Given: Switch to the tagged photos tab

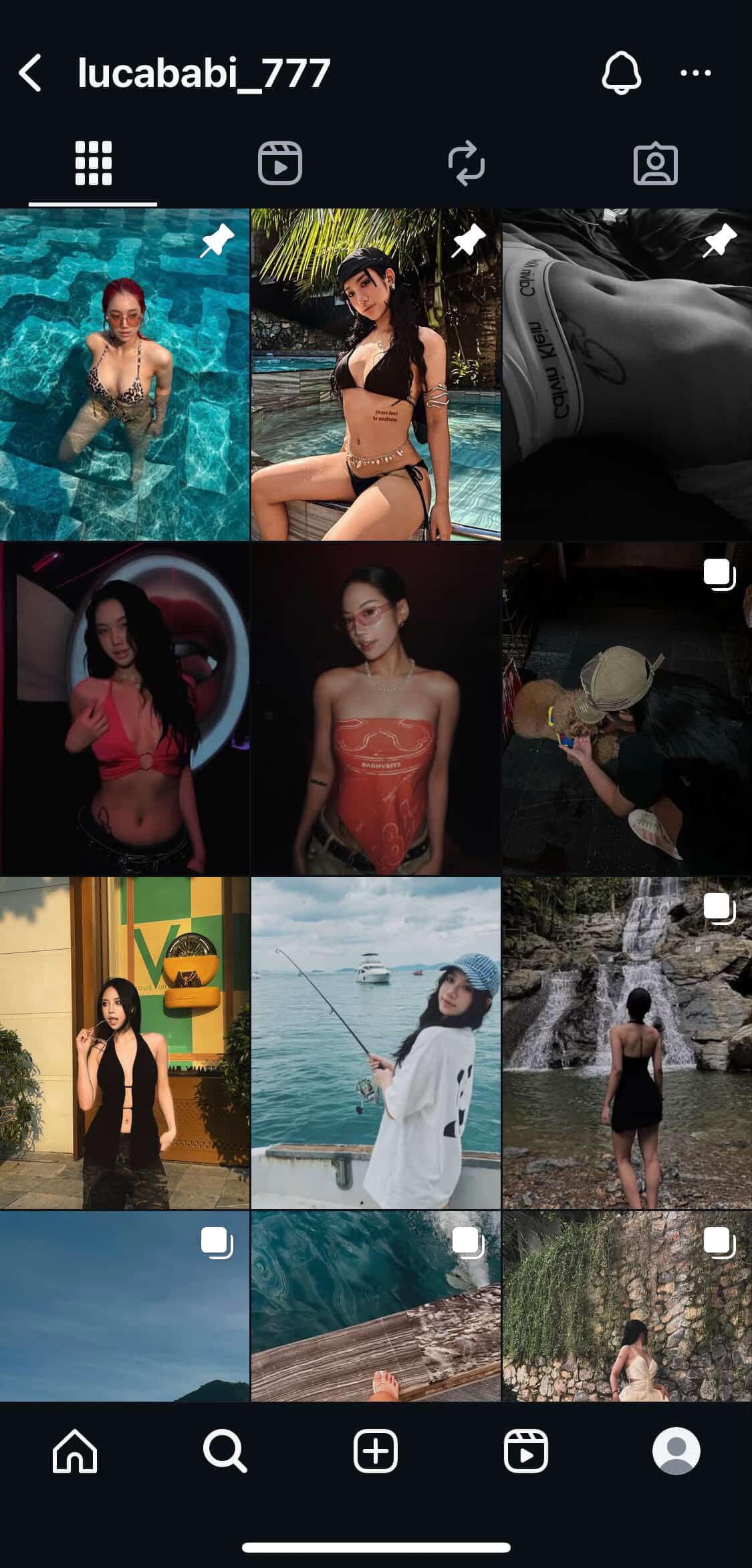Looking at the screenshot, I should 655,163.
